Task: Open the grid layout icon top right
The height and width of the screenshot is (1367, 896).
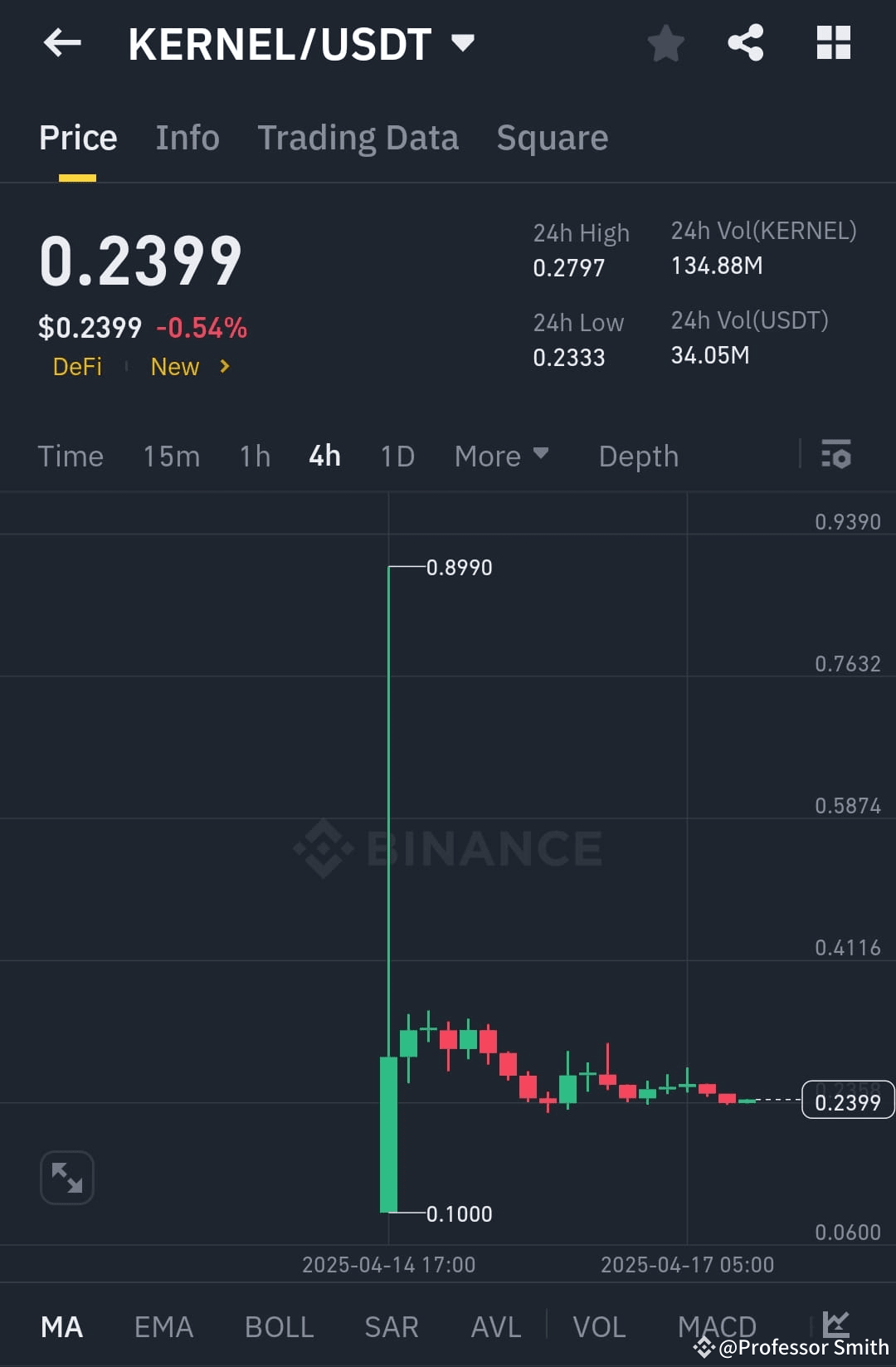Action: pyautogui.click(x=834, y=43)
